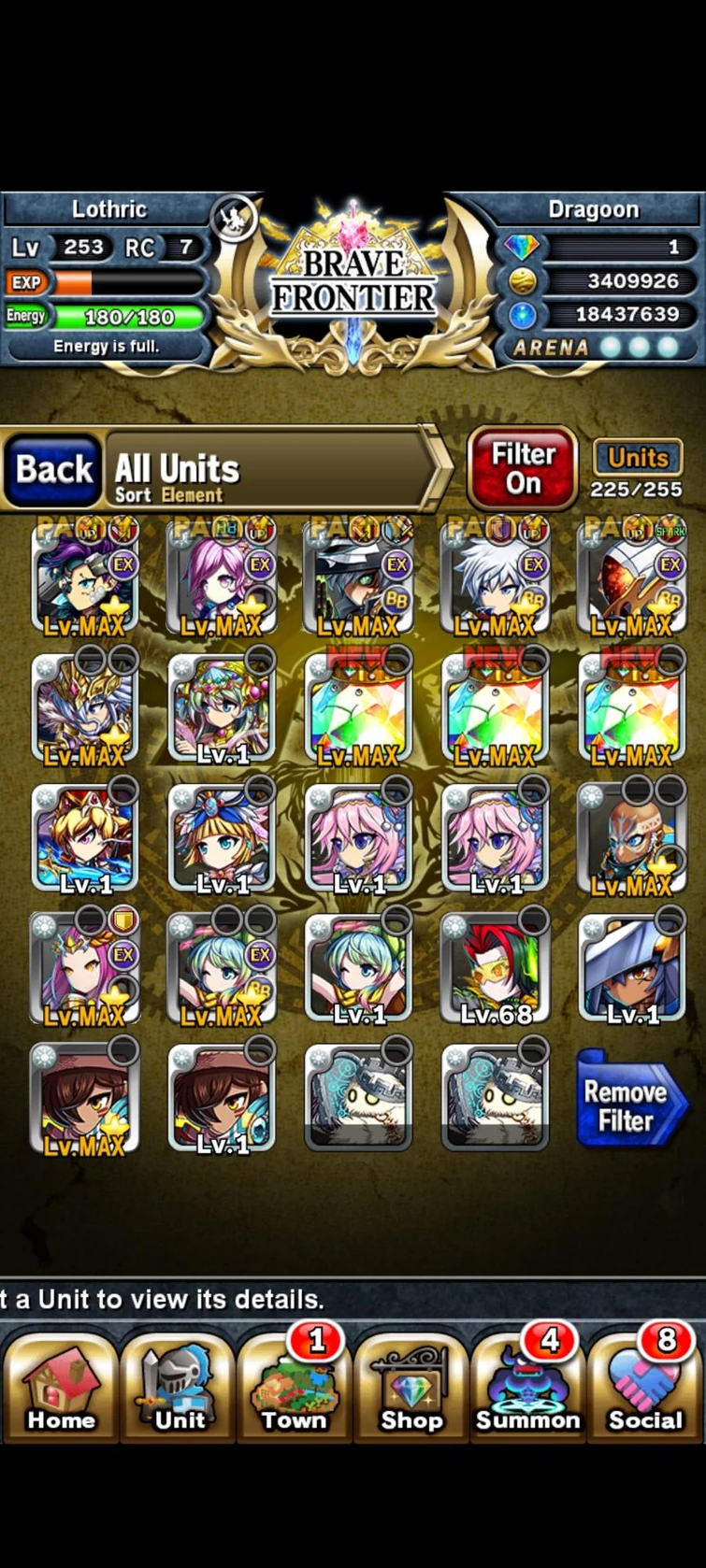Image resolution: width=706 pixels, height=1568 pixels.
Task: Tap the Filter On button
Action: pyautogui.click(x=523, y=468)
